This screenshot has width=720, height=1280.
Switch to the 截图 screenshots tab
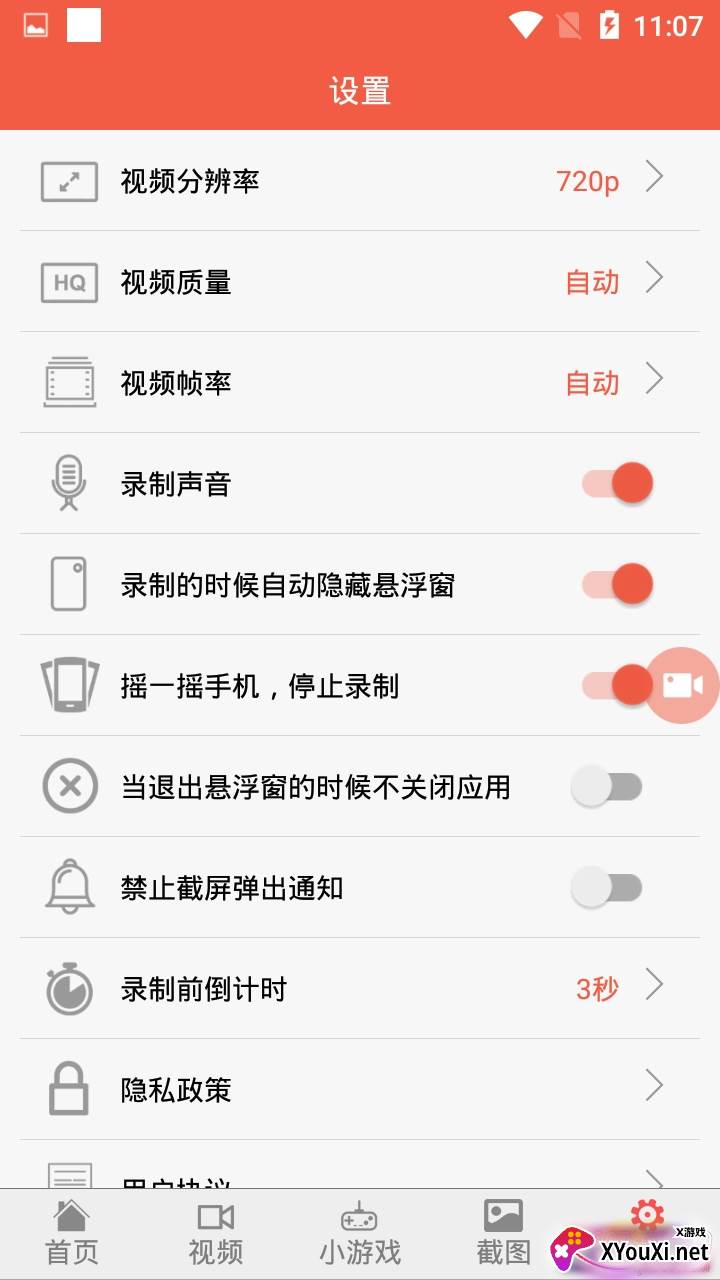coord(503,1234)
